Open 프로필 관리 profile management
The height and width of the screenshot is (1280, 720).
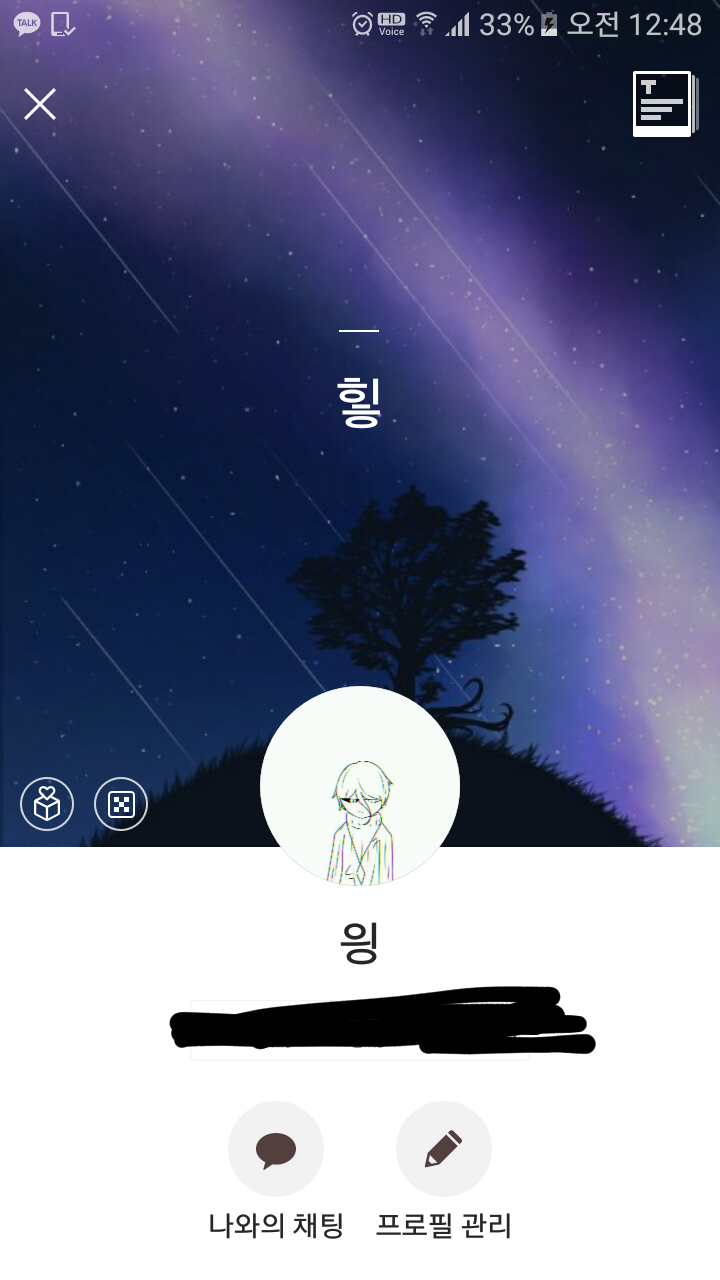click(444, 1150)
